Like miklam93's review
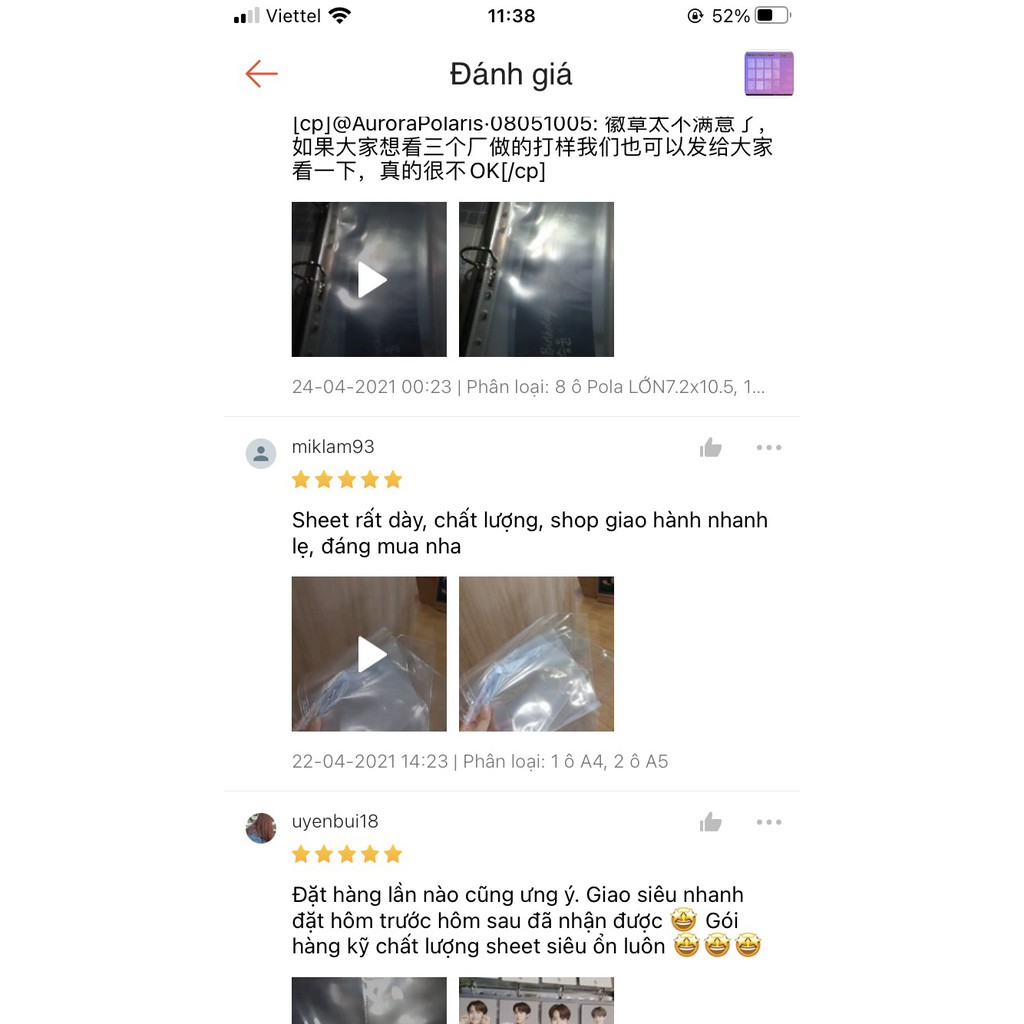The image size is (1024, 1024). (x=711, y=448)
